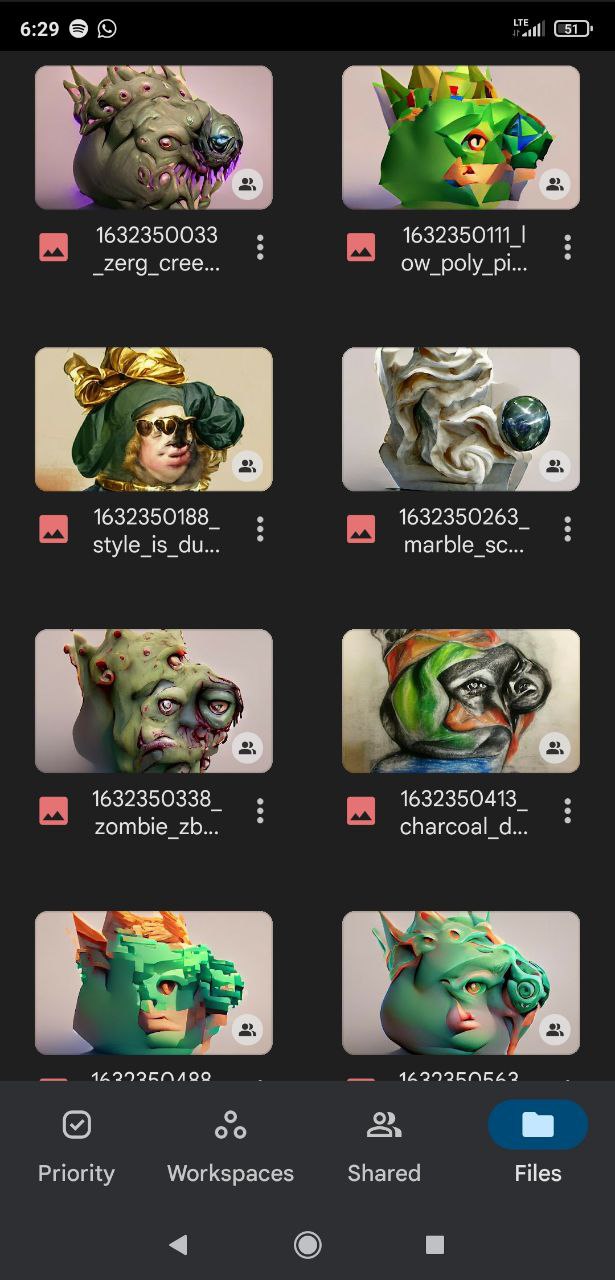Open the 1632350033_zerg_cree image file

pos(154,137)
